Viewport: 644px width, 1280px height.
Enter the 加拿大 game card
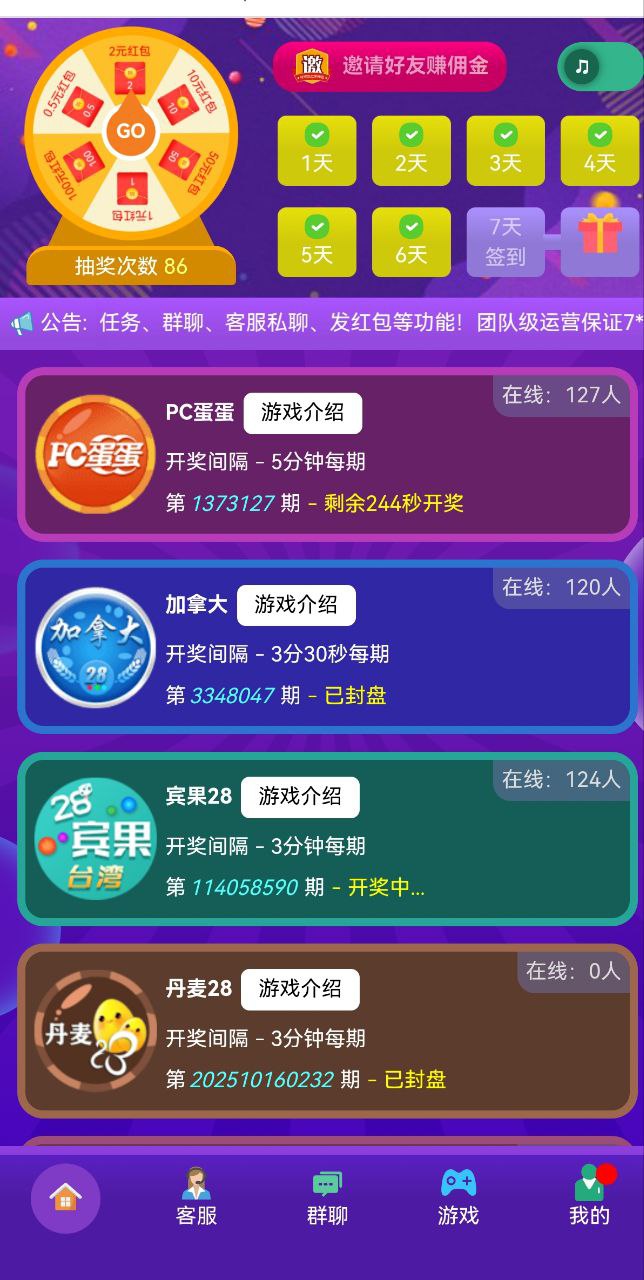pos(420,660)
